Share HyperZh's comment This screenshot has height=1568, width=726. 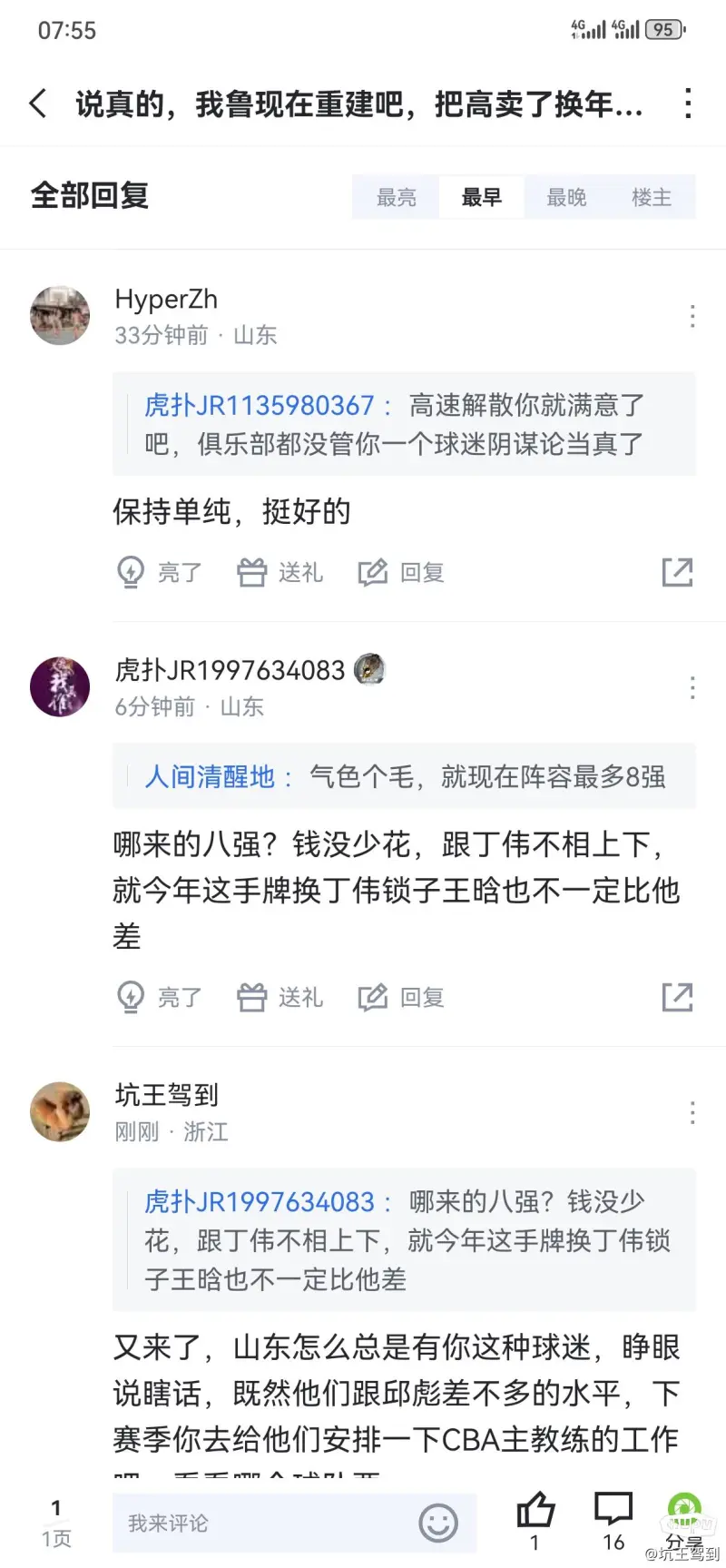coord(677,572)
